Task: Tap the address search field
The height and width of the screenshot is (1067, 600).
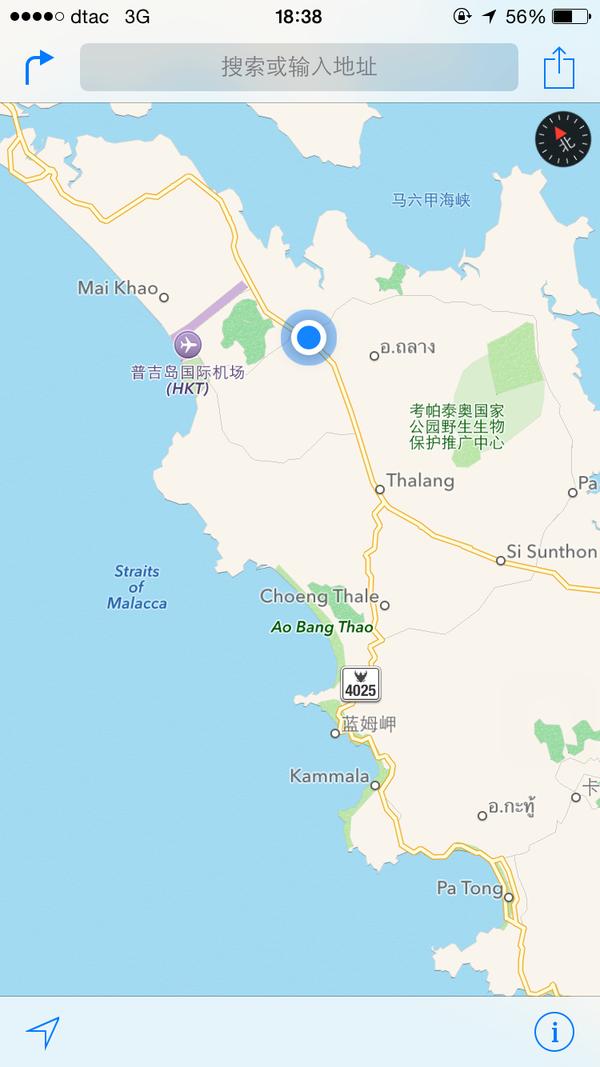Action: [x=299, y=68]
